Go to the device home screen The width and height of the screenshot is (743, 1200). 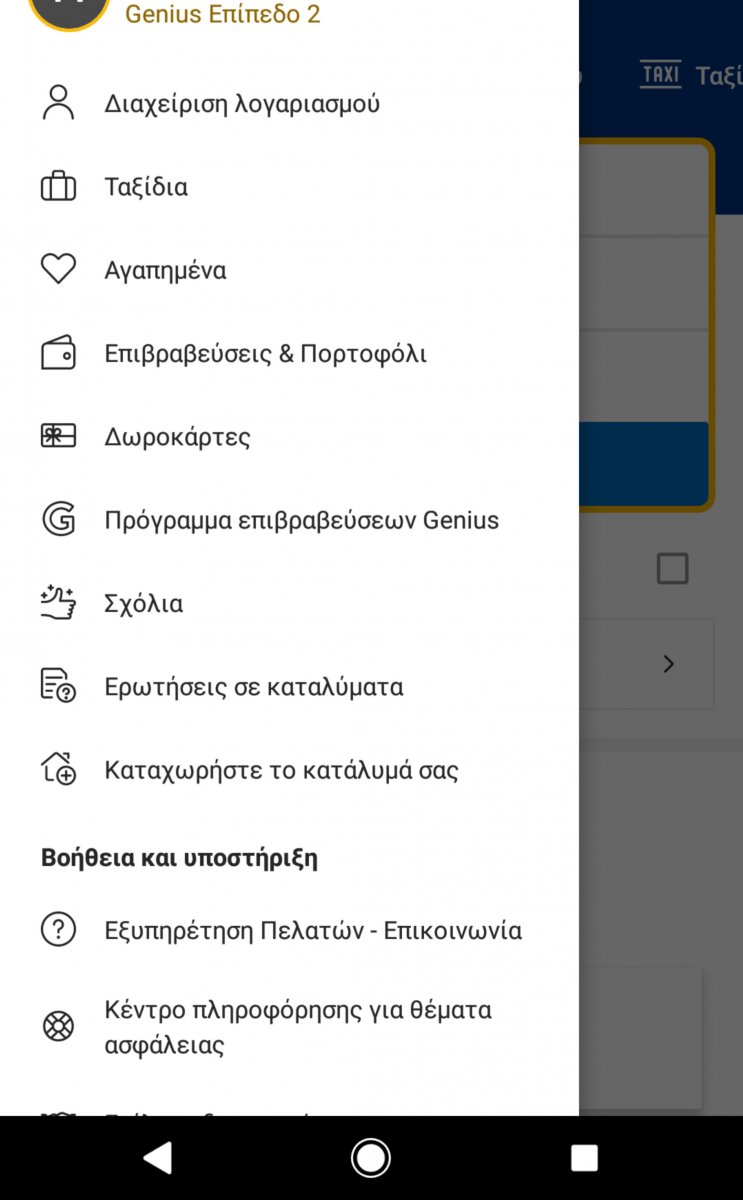pyautogui.click(x=371, y=1158)
